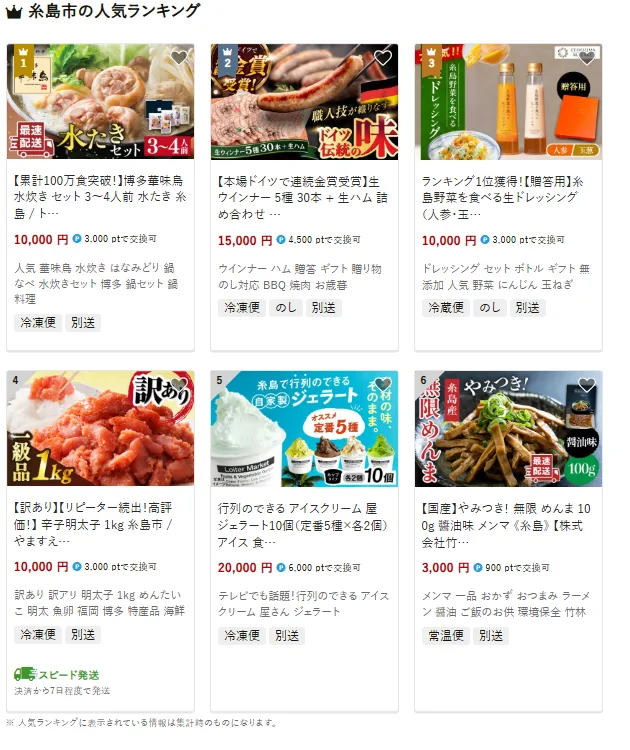Tap the 常温便 tag under めんま
Viewport: 630px width, 750px height.
tap(445, 635)
